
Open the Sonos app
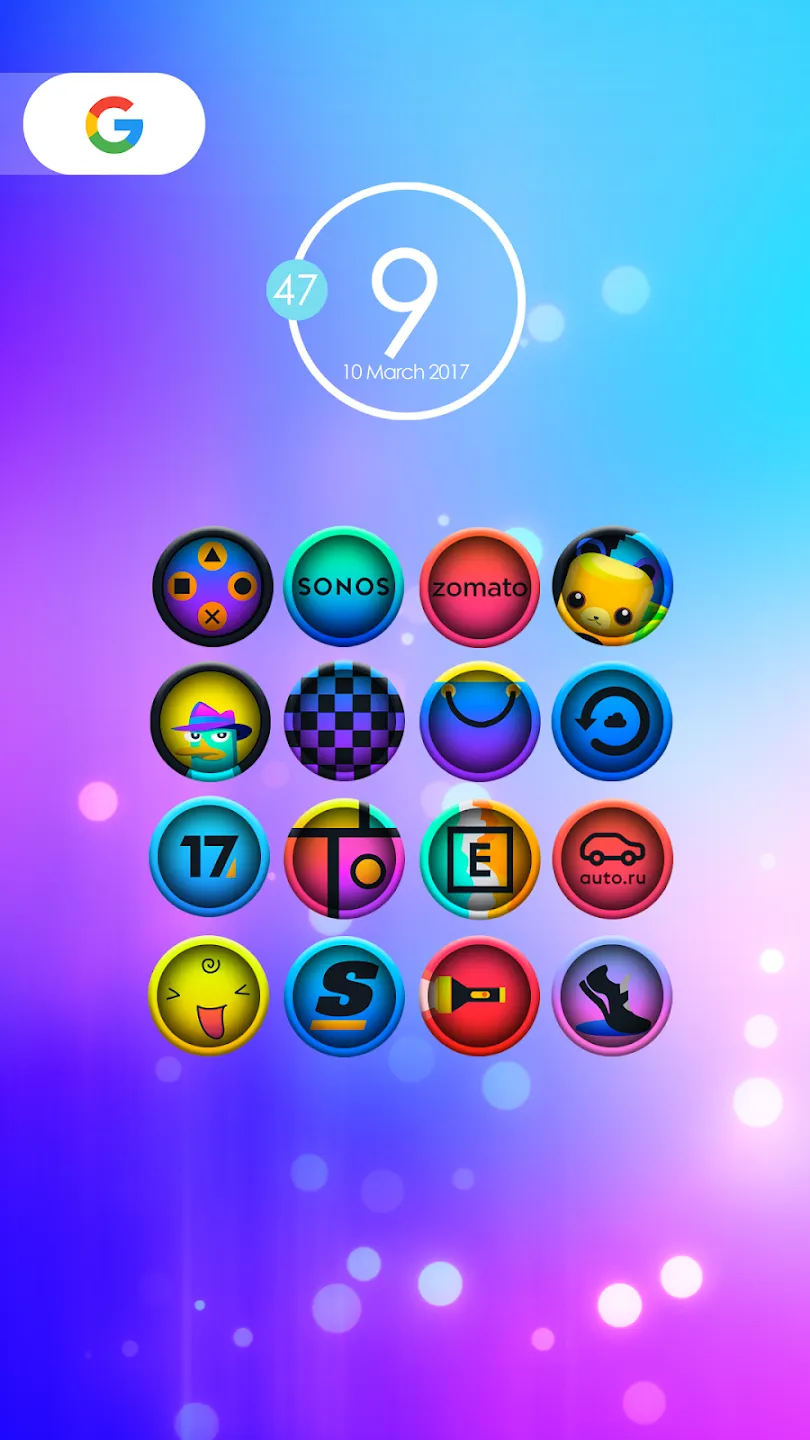344,587
